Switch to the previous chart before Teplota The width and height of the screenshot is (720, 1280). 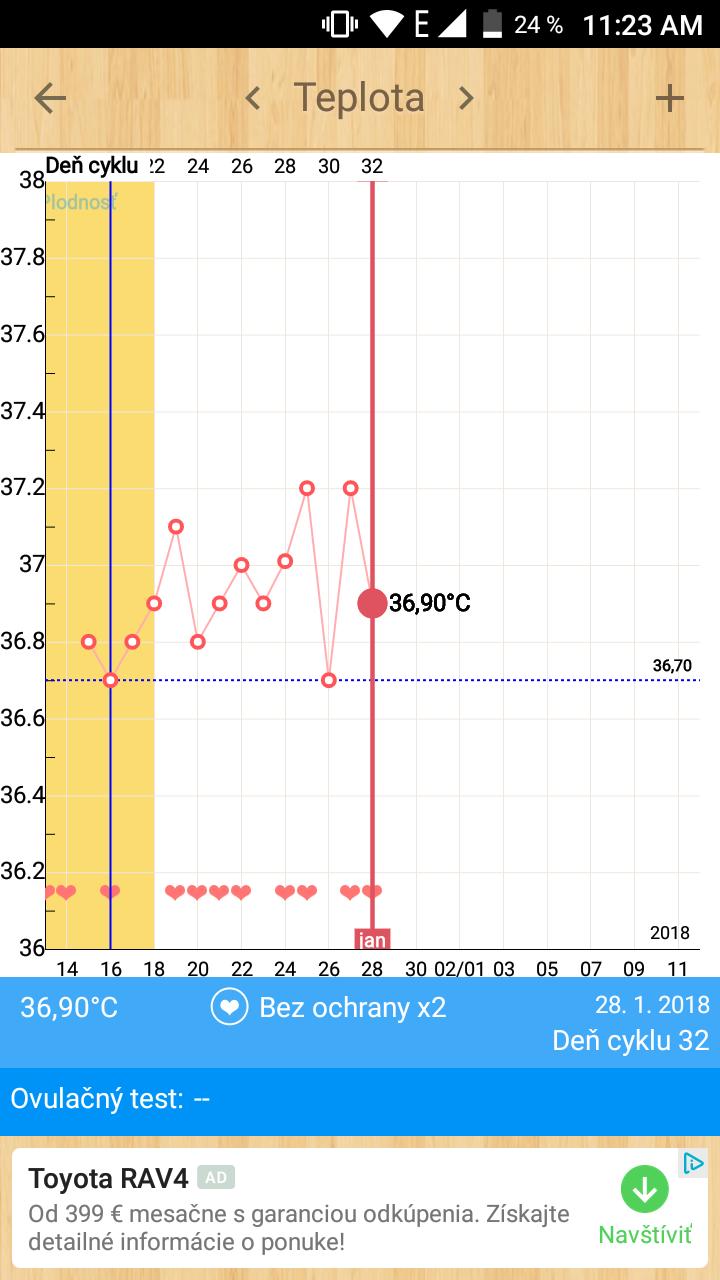[x=253, y=98]
